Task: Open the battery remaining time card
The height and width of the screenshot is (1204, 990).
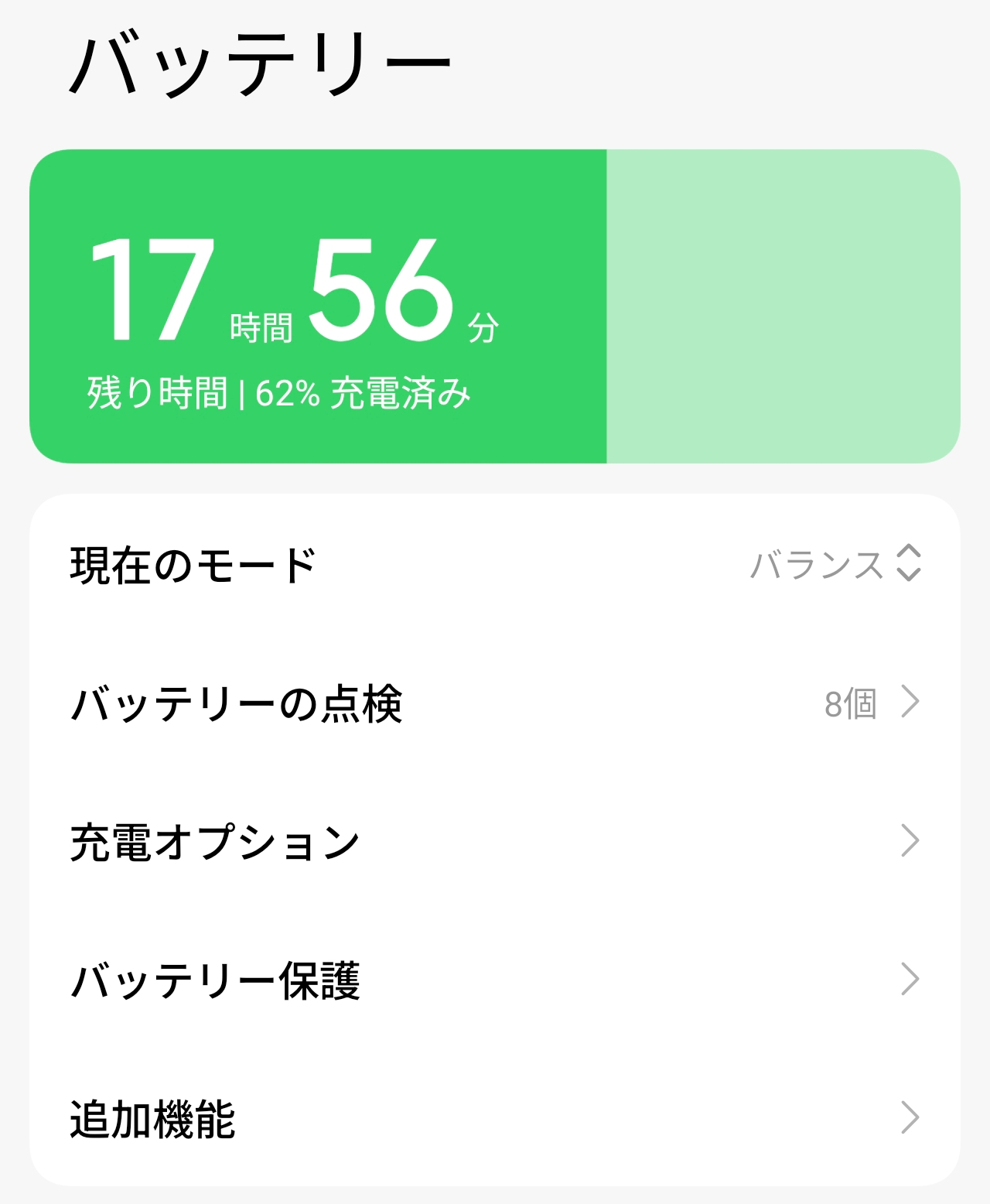Action: (495, 306)
